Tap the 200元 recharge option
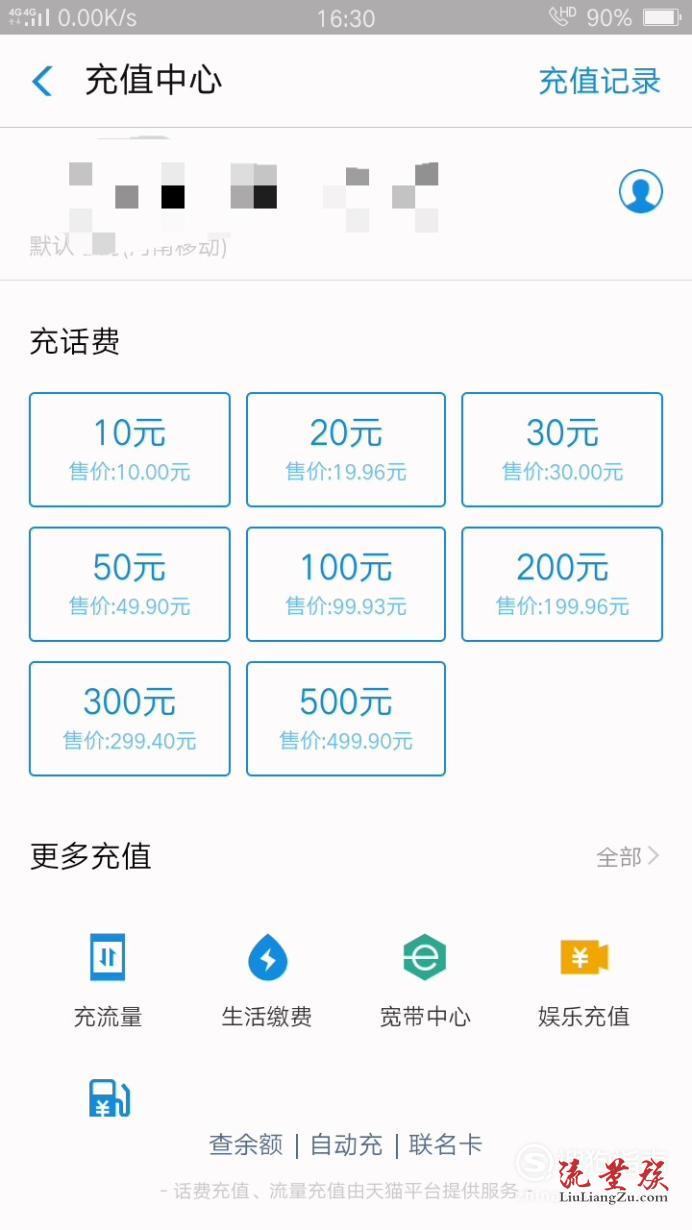 (562, 584)
